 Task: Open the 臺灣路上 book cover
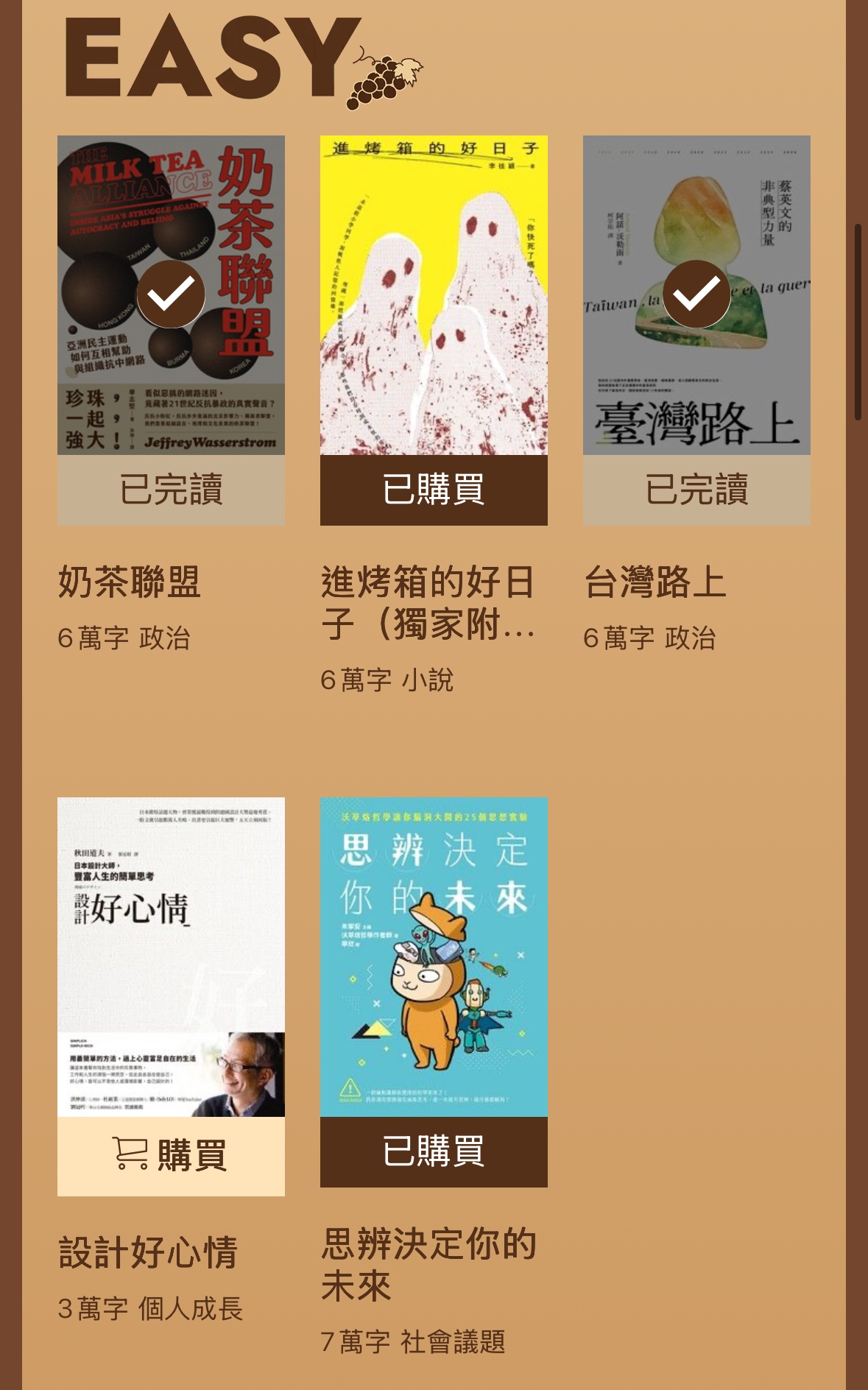(696, 294)
